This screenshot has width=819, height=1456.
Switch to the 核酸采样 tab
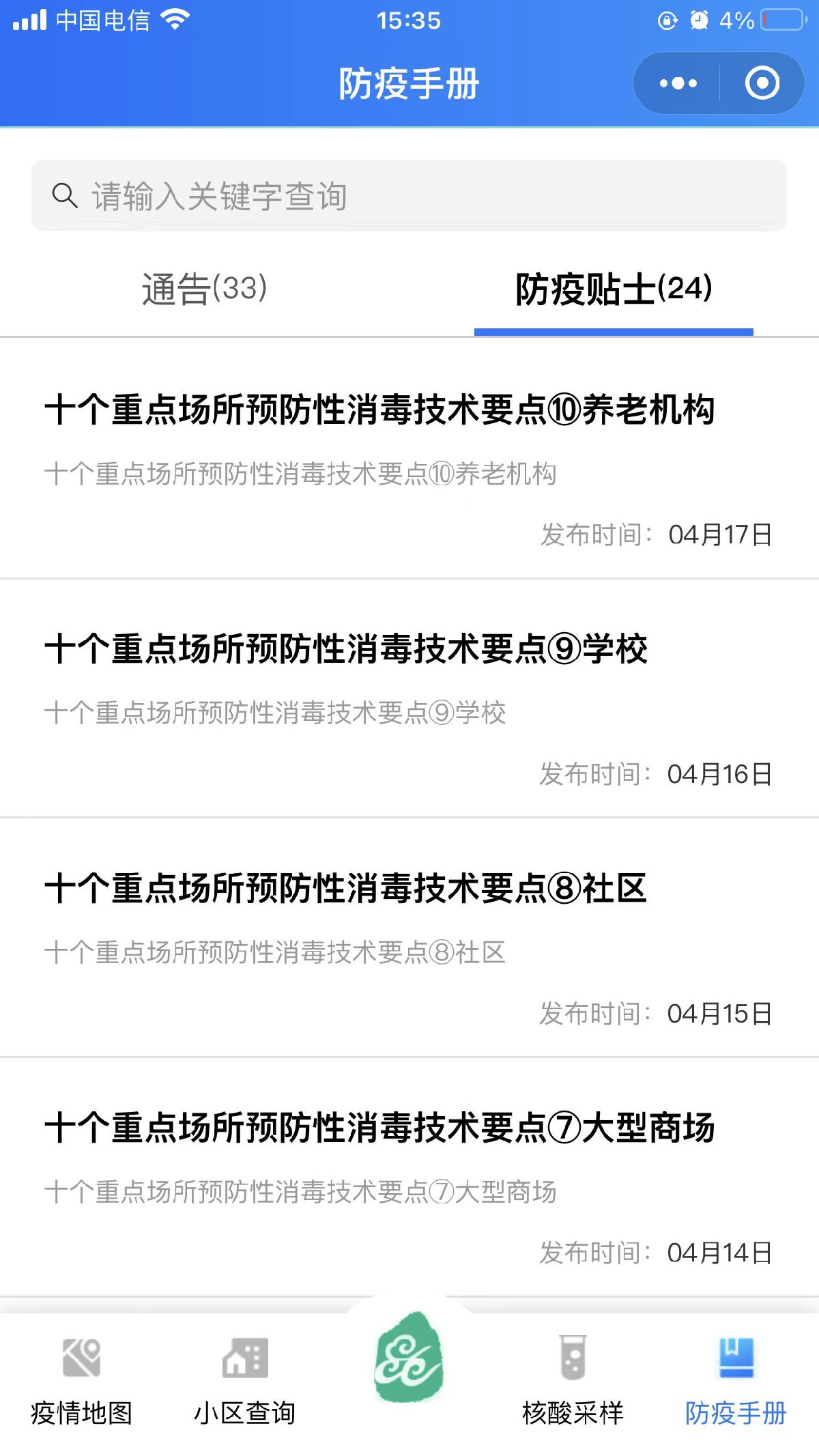point(573,1380)
